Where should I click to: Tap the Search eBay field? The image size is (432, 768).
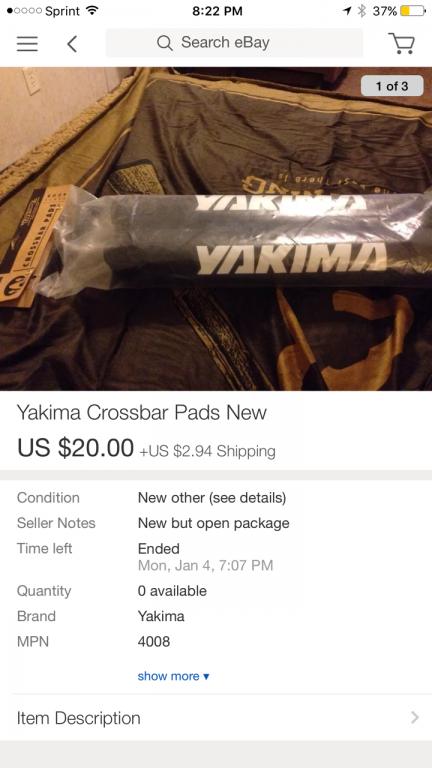click(235, 43)
